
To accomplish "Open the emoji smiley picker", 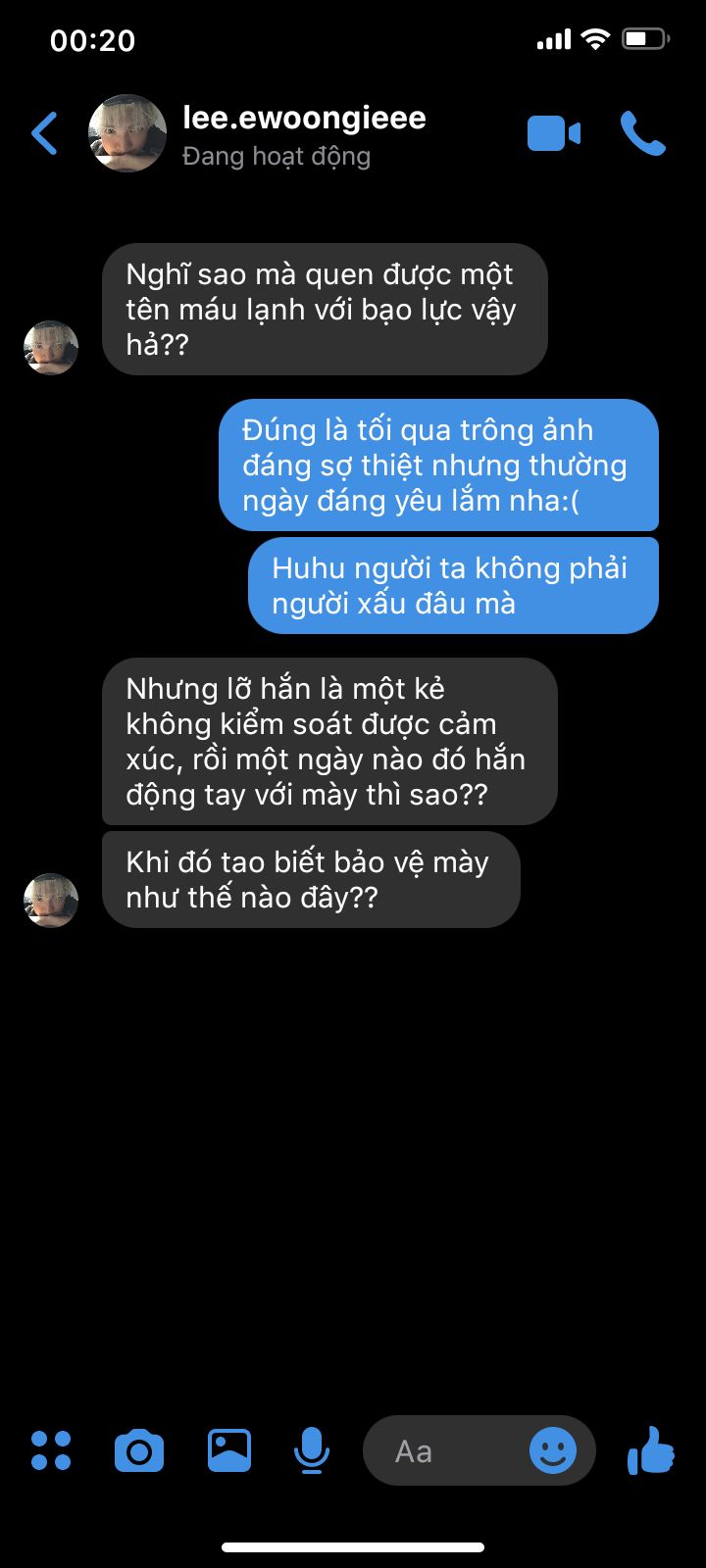I will pos(553,1450).
